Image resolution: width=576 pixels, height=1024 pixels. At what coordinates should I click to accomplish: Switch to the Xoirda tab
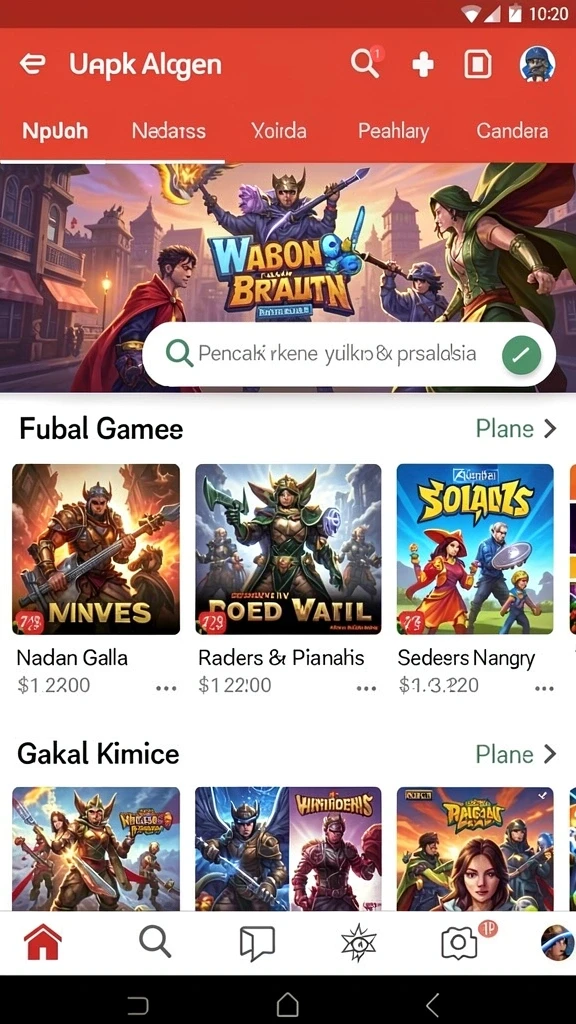coord(279,131)
